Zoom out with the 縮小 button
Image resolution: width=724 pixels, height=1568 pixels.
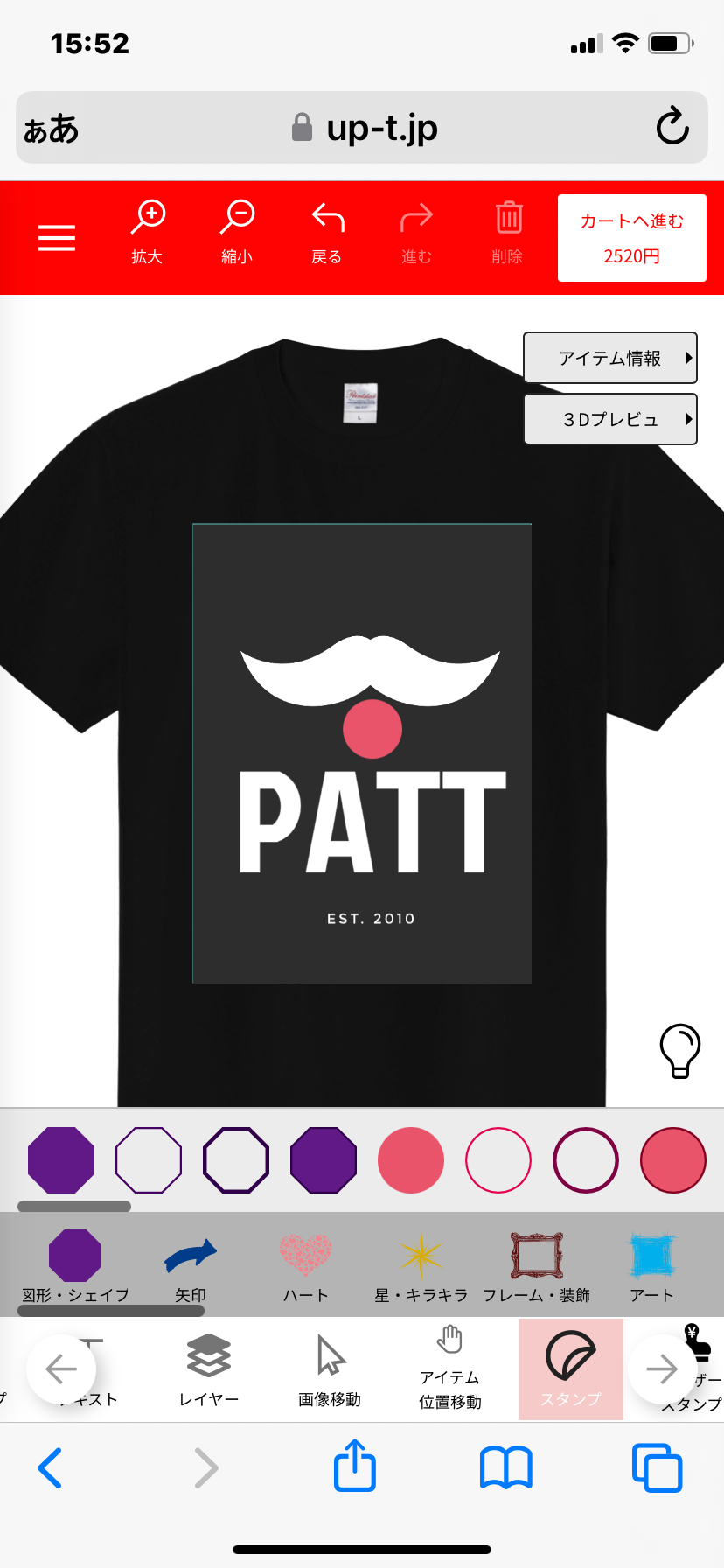pyautogui.click(x=237, y=233)
